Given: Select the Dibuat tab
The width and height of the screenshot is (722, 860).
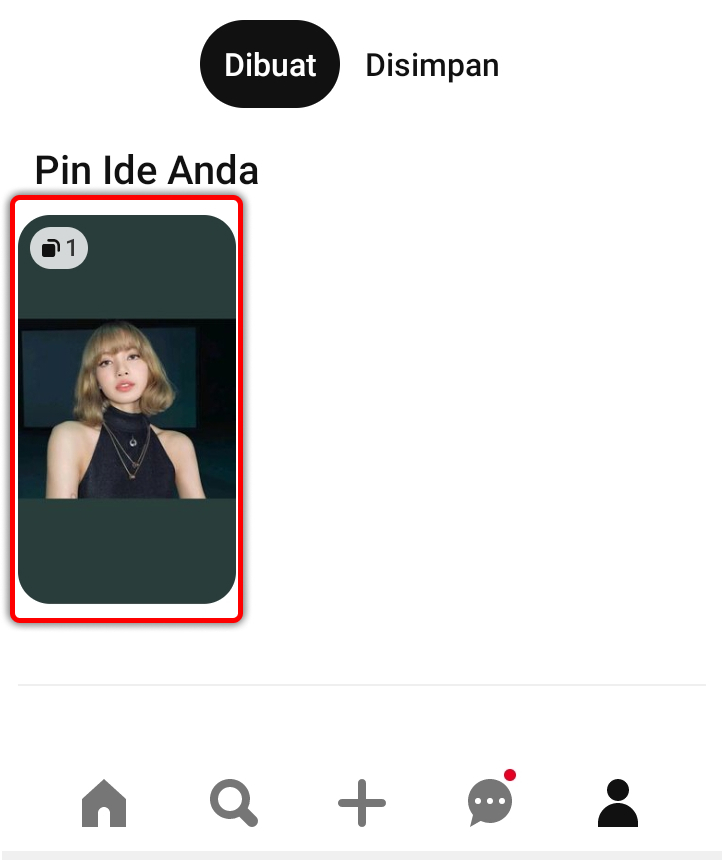Looking at the screenshot, I should (270, 64).
